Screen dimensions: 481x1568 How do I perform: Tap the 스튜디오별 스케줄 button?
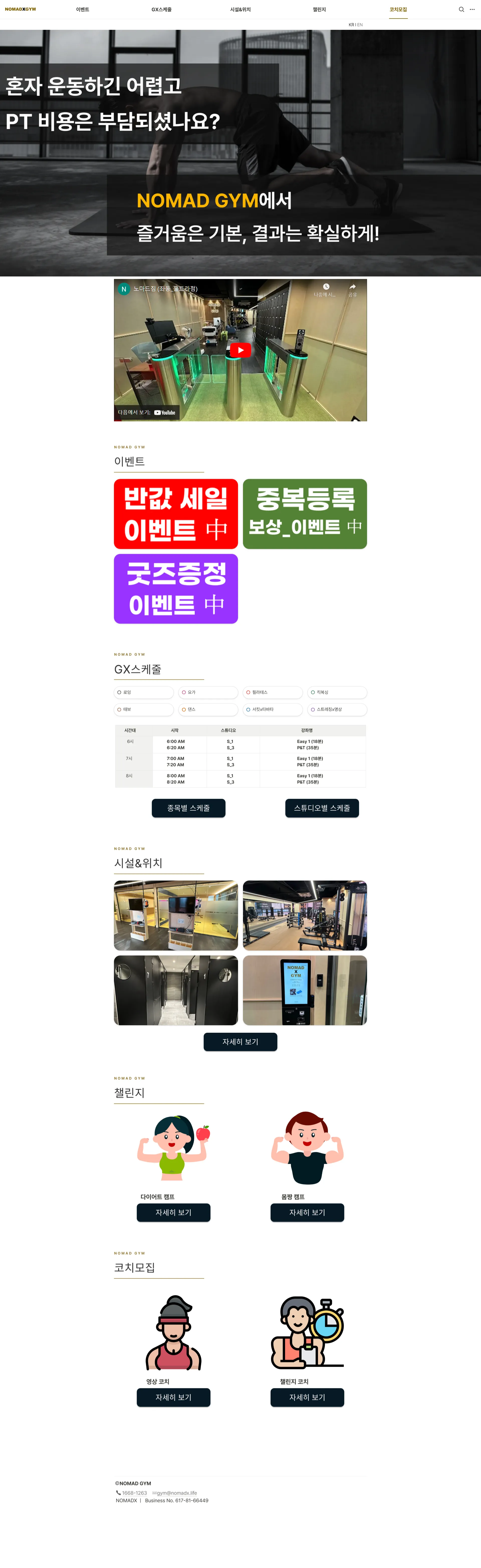(x=322, y=808)
